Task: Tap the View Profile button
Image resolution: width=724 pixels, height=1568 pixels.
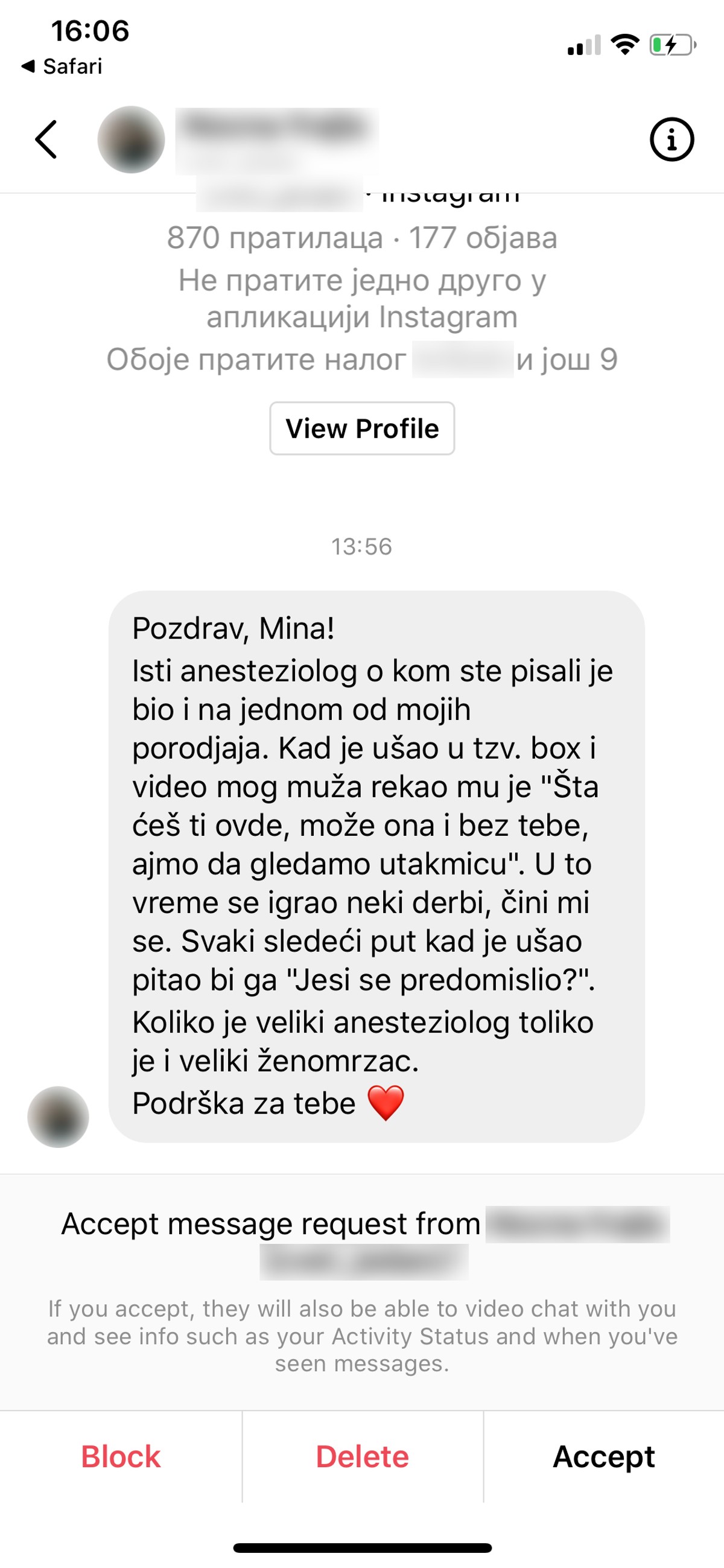Action: [x=362, y=429]
